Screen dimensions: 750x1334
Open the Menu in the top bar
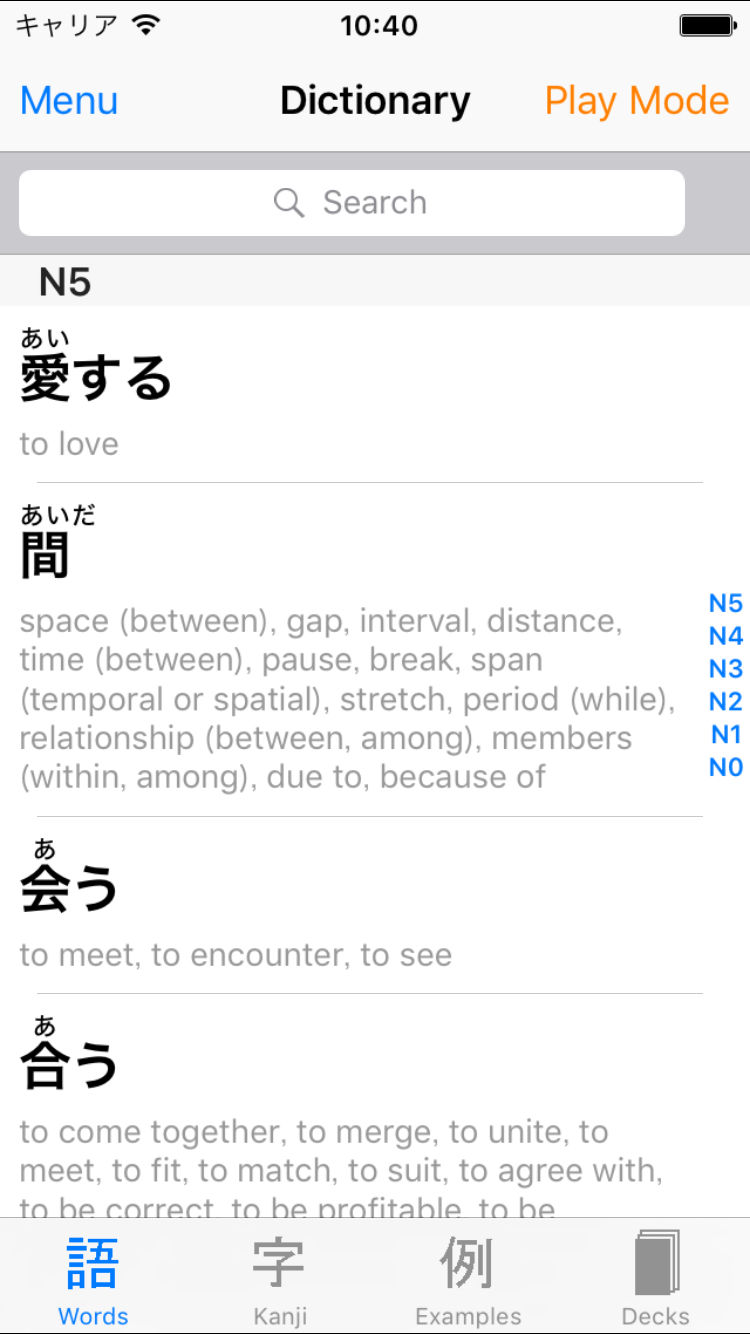point(69,101)
